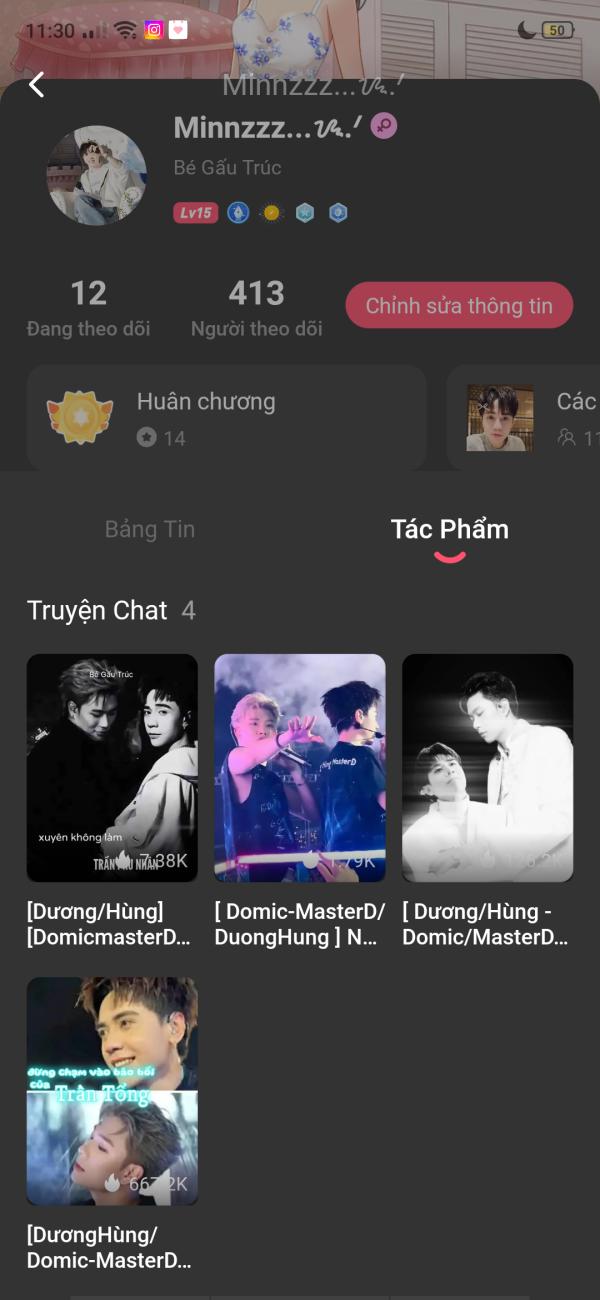This screenshot has height=1300, width=600.
Task: Go back using the top-left arrow
Action: 37,85
